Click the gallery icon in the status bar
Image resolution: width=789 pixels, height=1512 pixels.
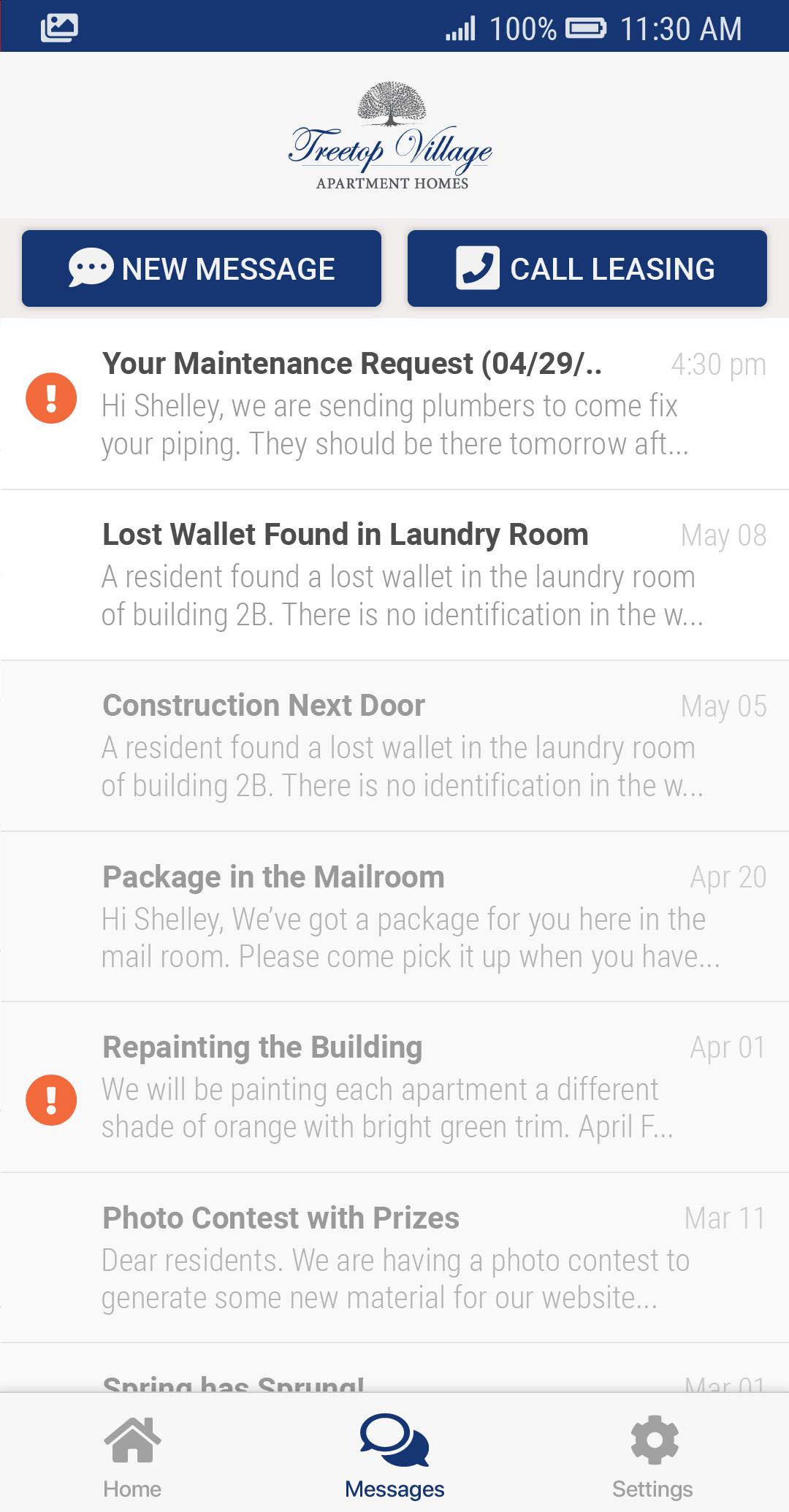tap(60, 28)
